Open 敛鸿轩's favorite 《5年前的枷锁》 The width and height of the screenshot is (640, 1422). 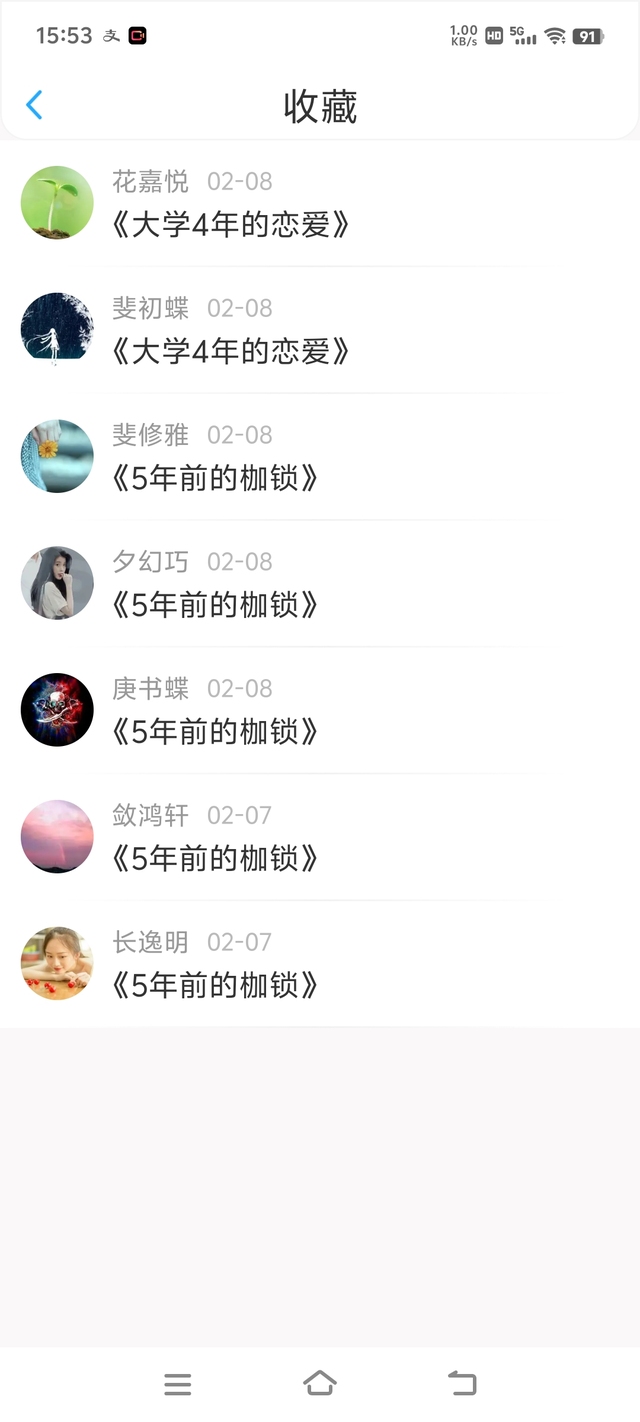click(215, 858)
